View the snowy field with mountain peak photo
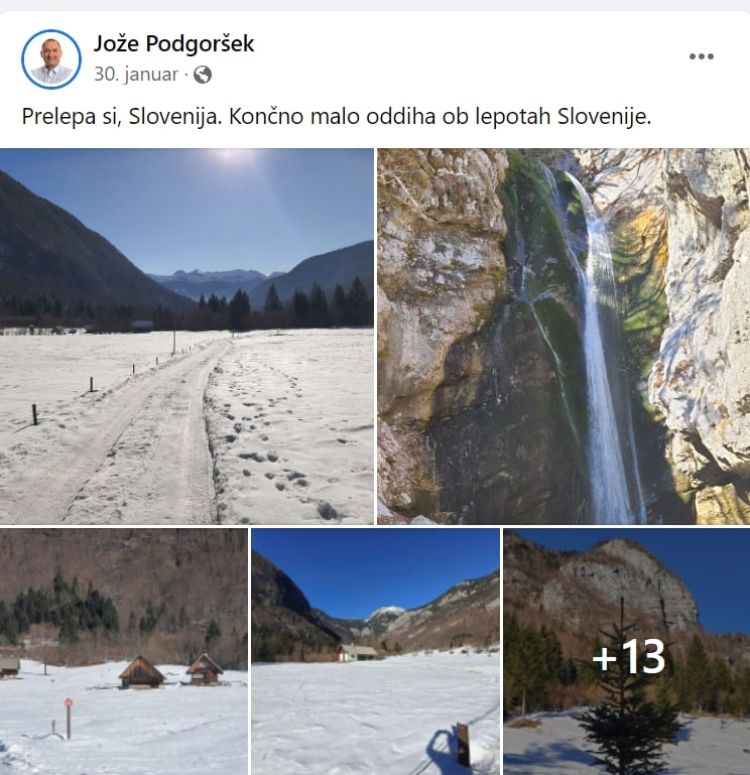The height and width of the screenshot is (775, 750). click(x=375, y=652)
